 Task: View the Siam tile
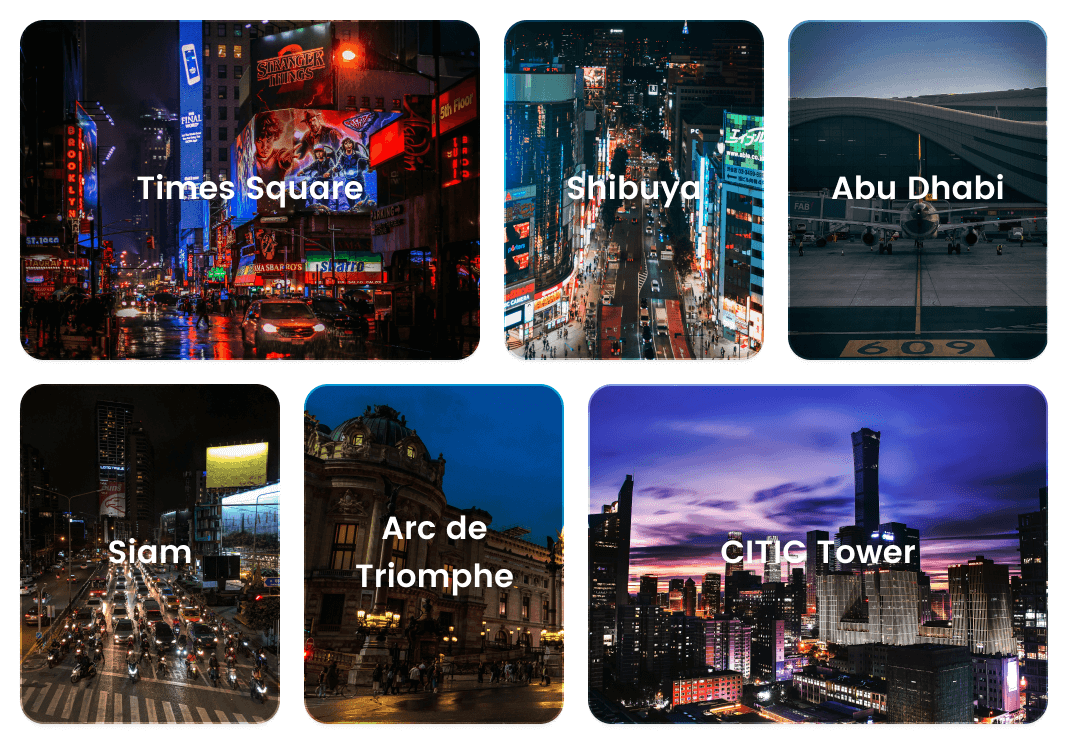(150, 553)
